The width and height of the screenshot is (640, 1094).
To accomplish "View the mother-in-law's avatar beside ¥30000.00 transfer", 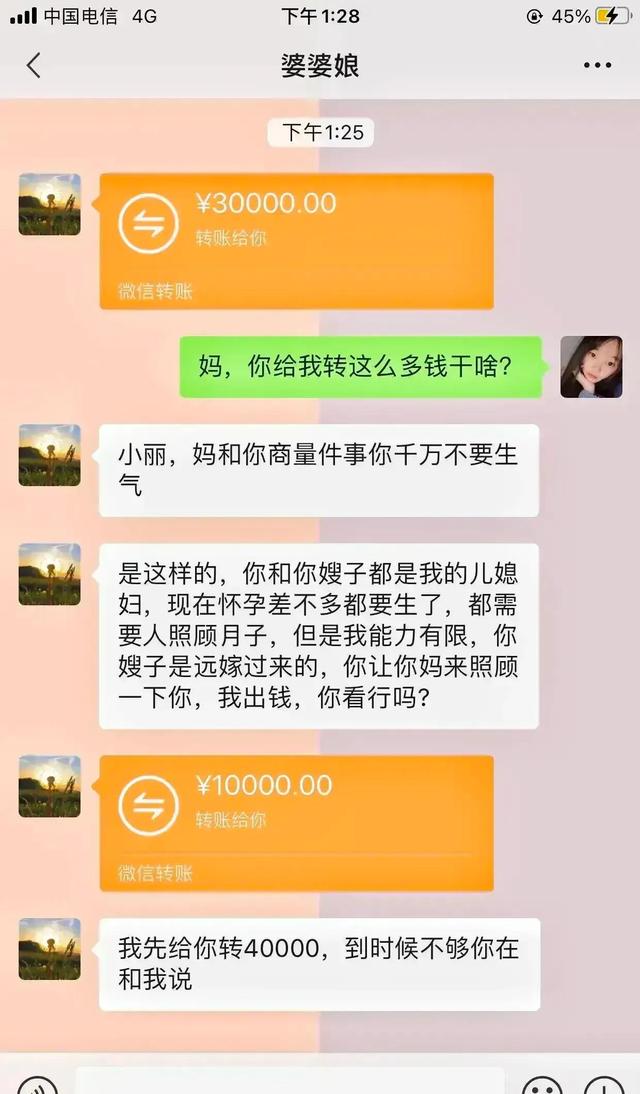I will point(49,204).
